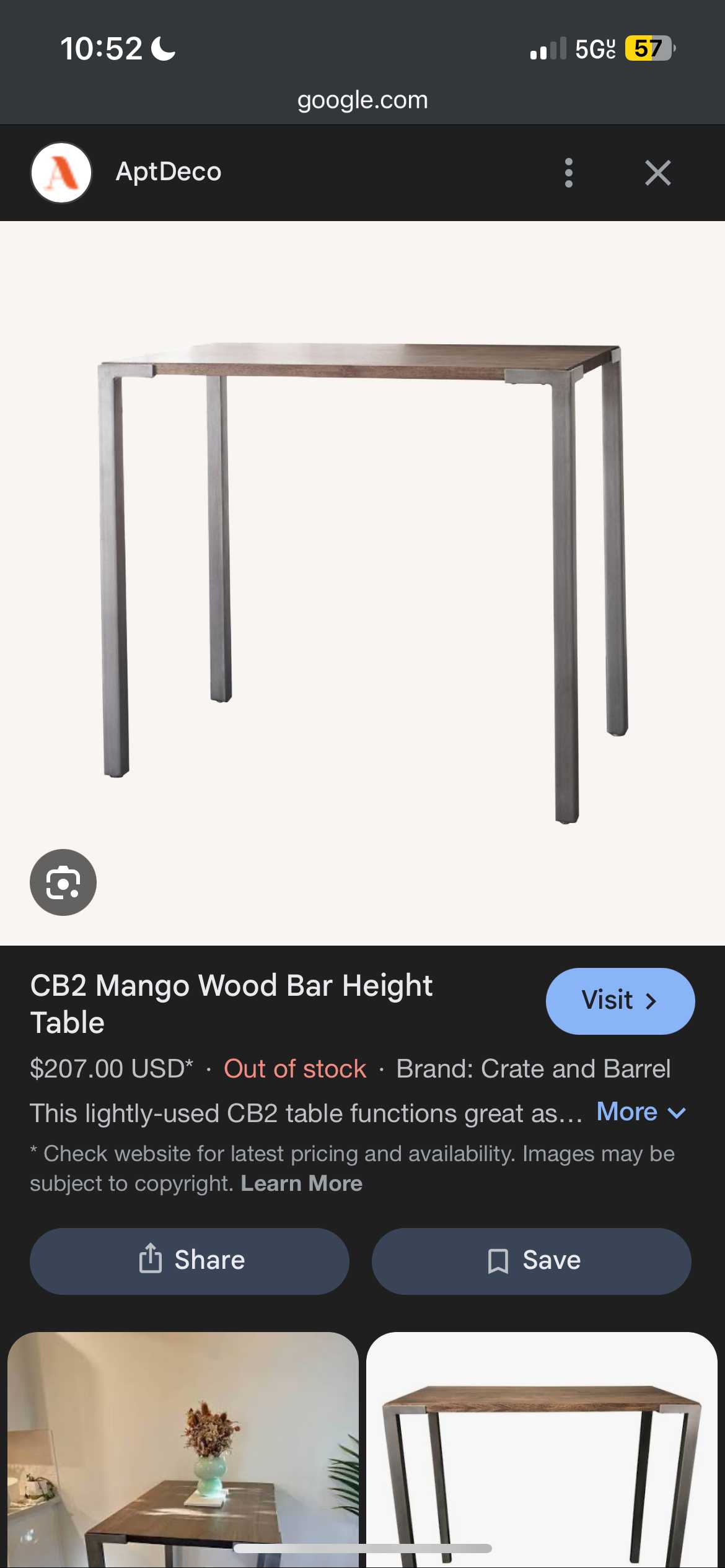Save this table result
Viewport: 725px width, 1568px height.
(531, 1261)
